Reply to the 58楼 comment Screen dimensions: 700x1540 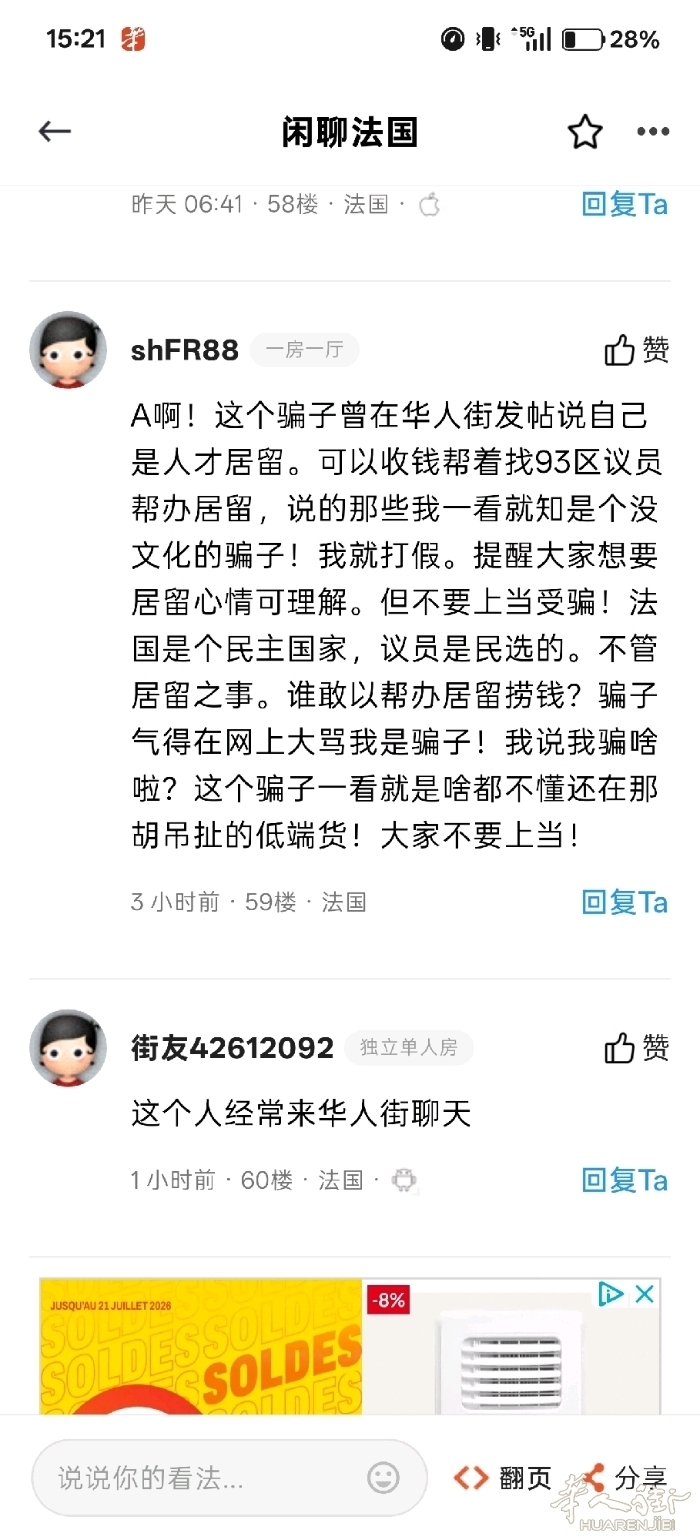coord(625,204)
